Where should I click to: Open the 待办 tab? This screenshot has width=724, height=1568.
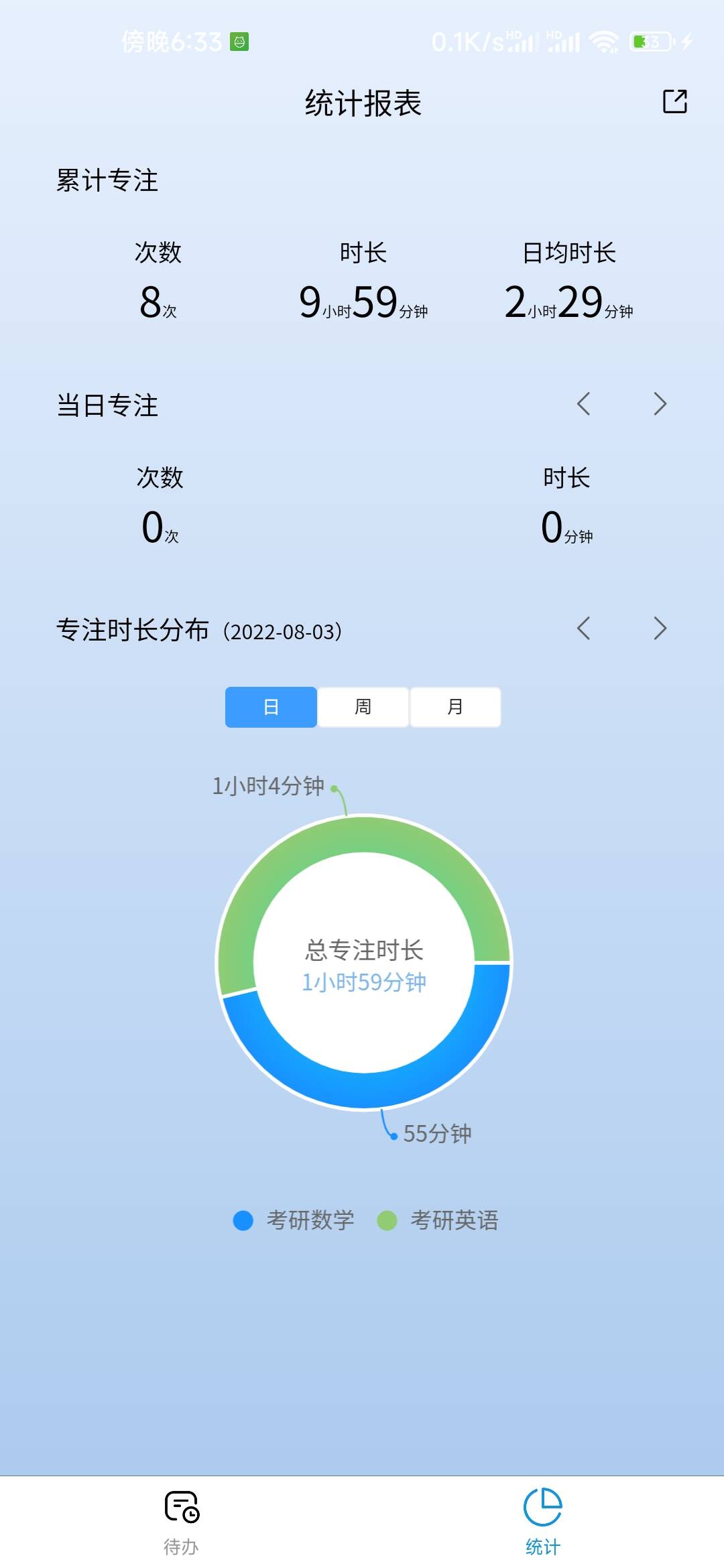click(x=181, y=1522)
